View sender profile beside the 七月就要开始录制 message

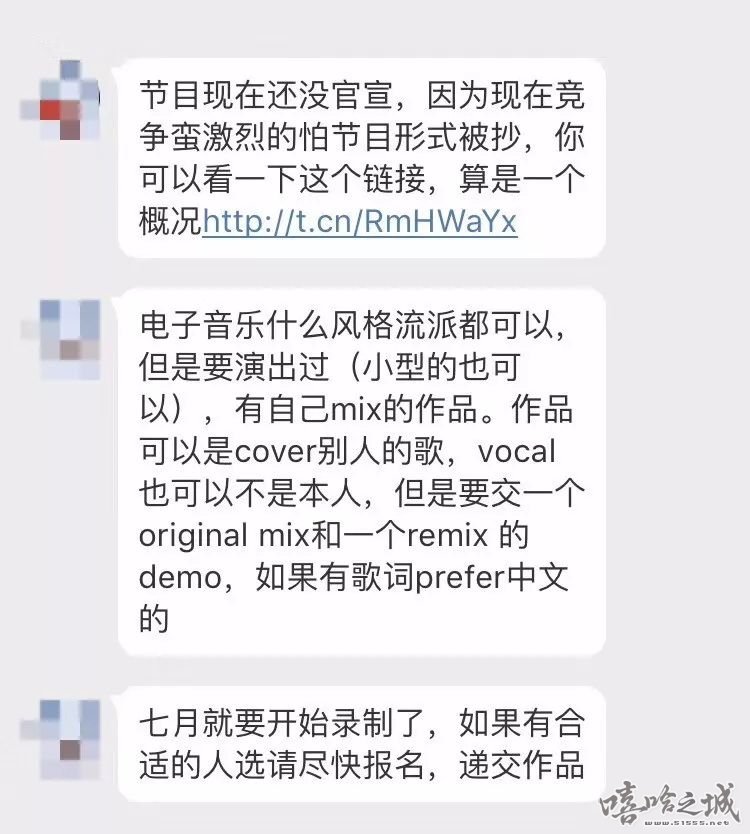[67, 735]
